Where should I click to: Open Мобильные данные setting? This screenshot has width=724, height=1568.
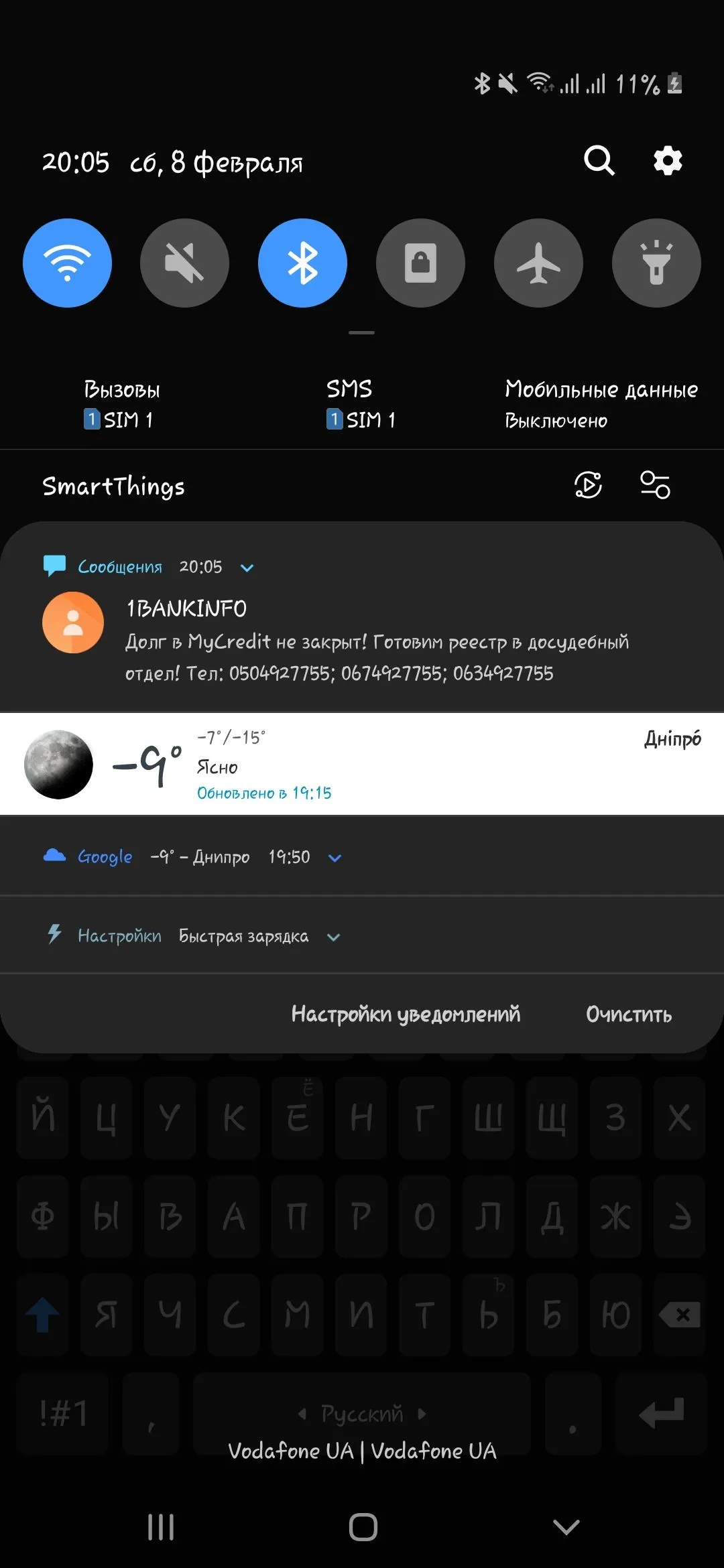pos(601,404)
